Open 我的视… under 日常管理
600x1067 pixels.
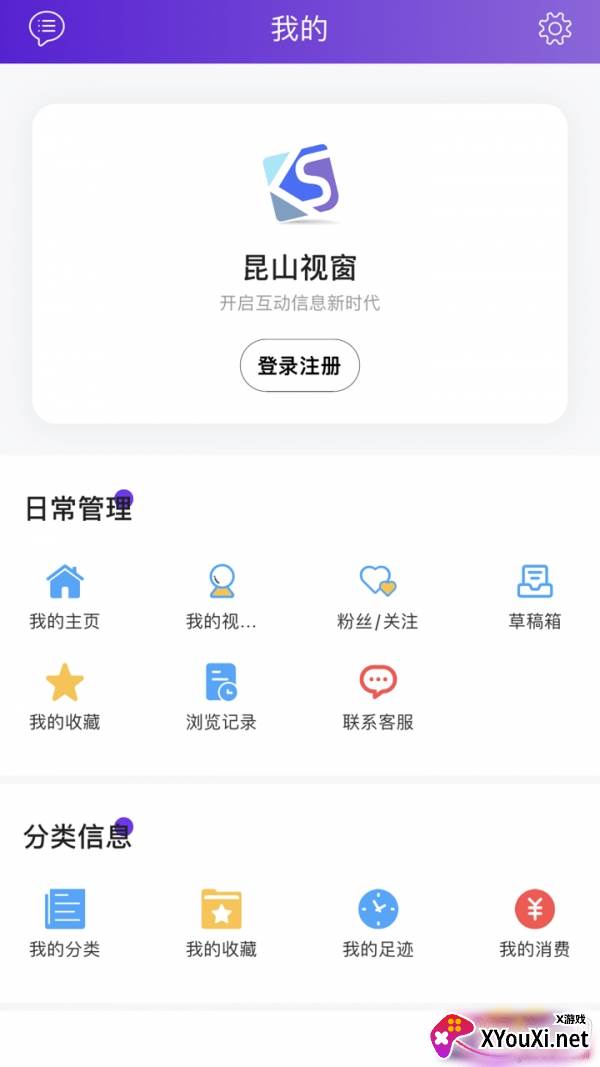tap(221, 597)
